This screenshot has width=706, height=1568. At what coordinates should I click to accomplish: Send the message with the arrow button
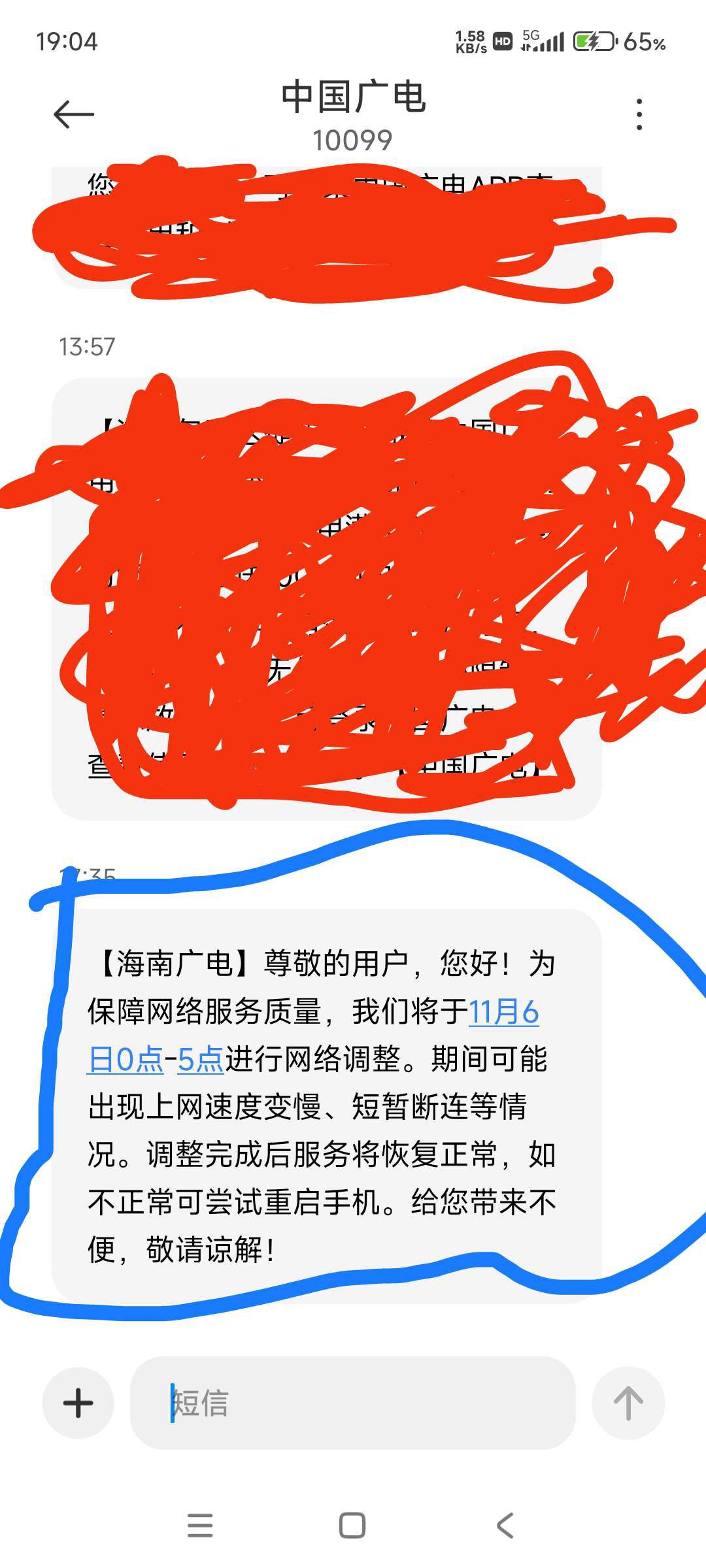coord(628,1403)
